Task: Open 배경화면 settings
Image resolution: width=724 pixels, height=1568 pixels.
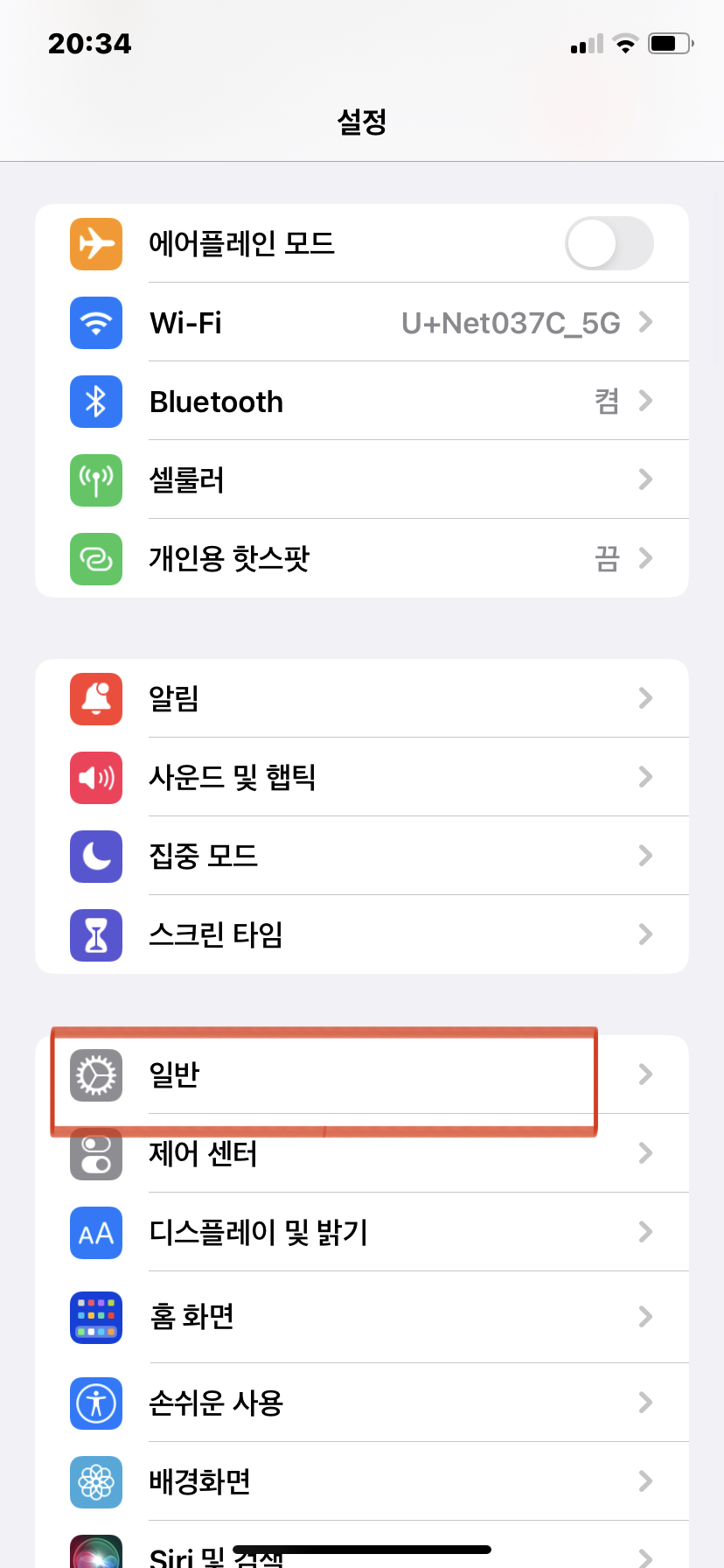Action: 362,1481
